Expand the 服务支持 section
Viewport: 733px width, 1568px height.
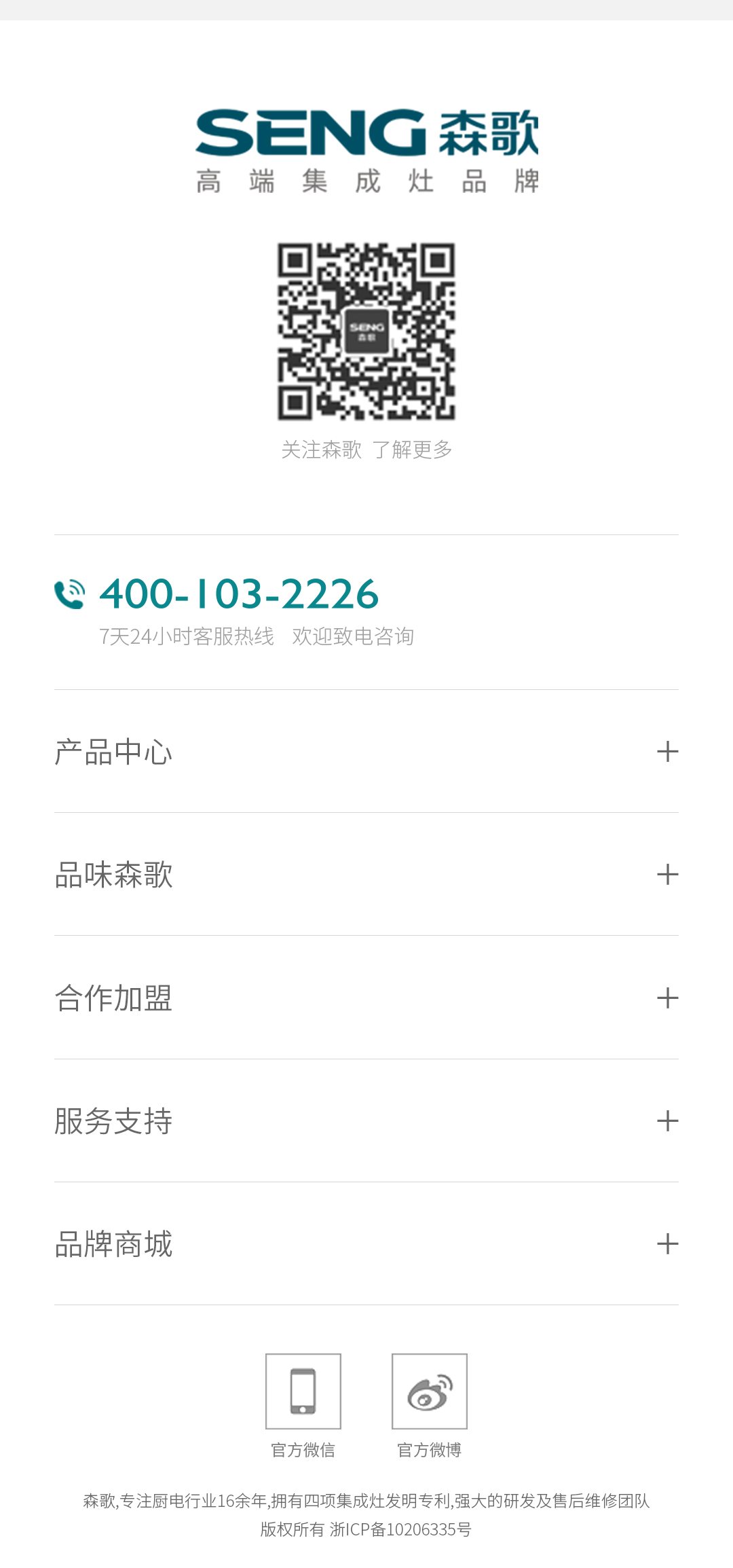pos(667,1120)
